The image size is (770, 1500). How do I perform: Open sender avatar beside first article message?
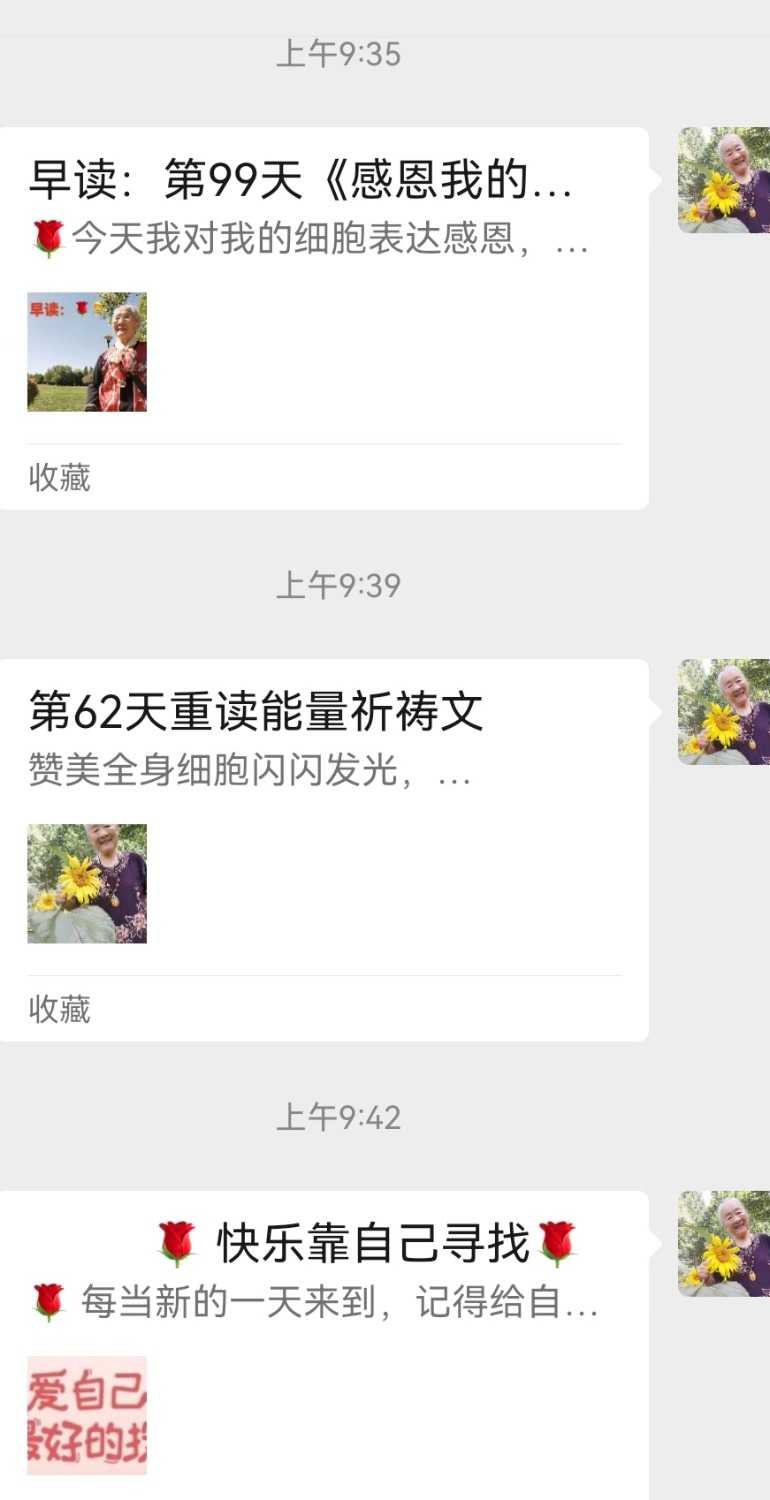723,180
